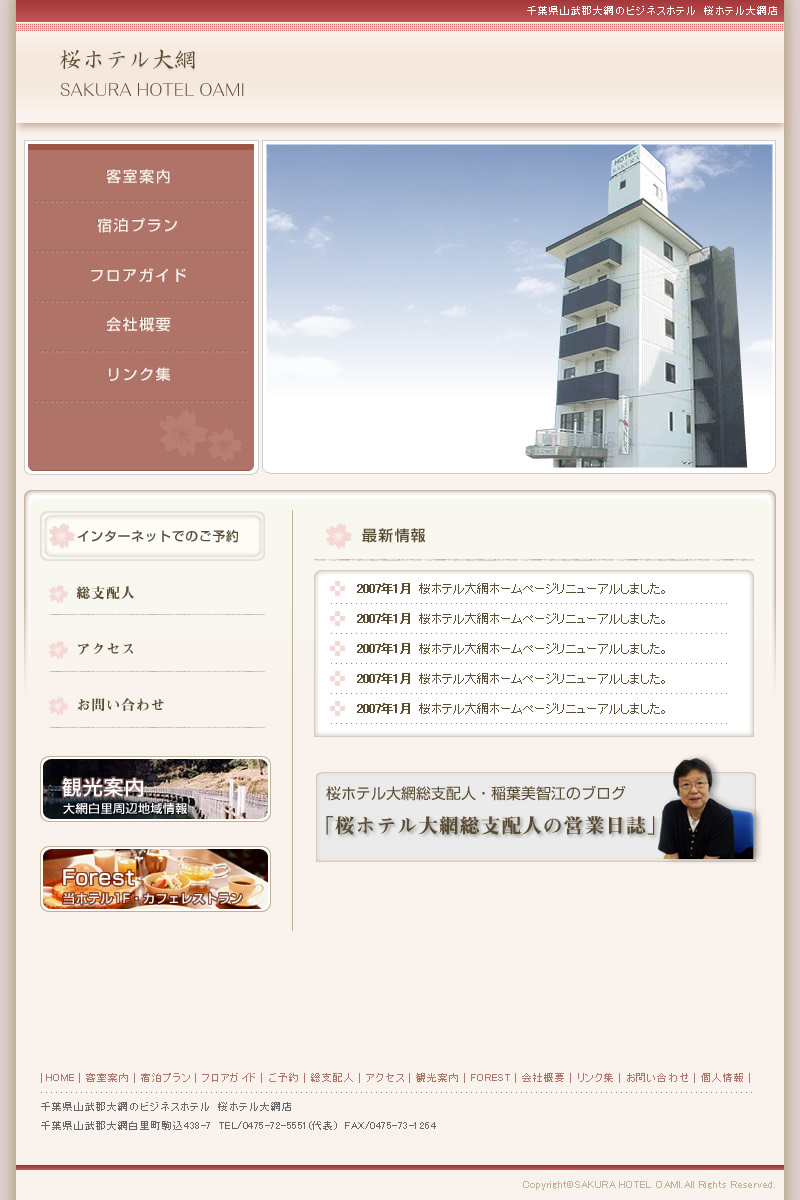Open the 総支配人の営業日誌 blog banner
800x1200 pixels.
click(535, 816)
